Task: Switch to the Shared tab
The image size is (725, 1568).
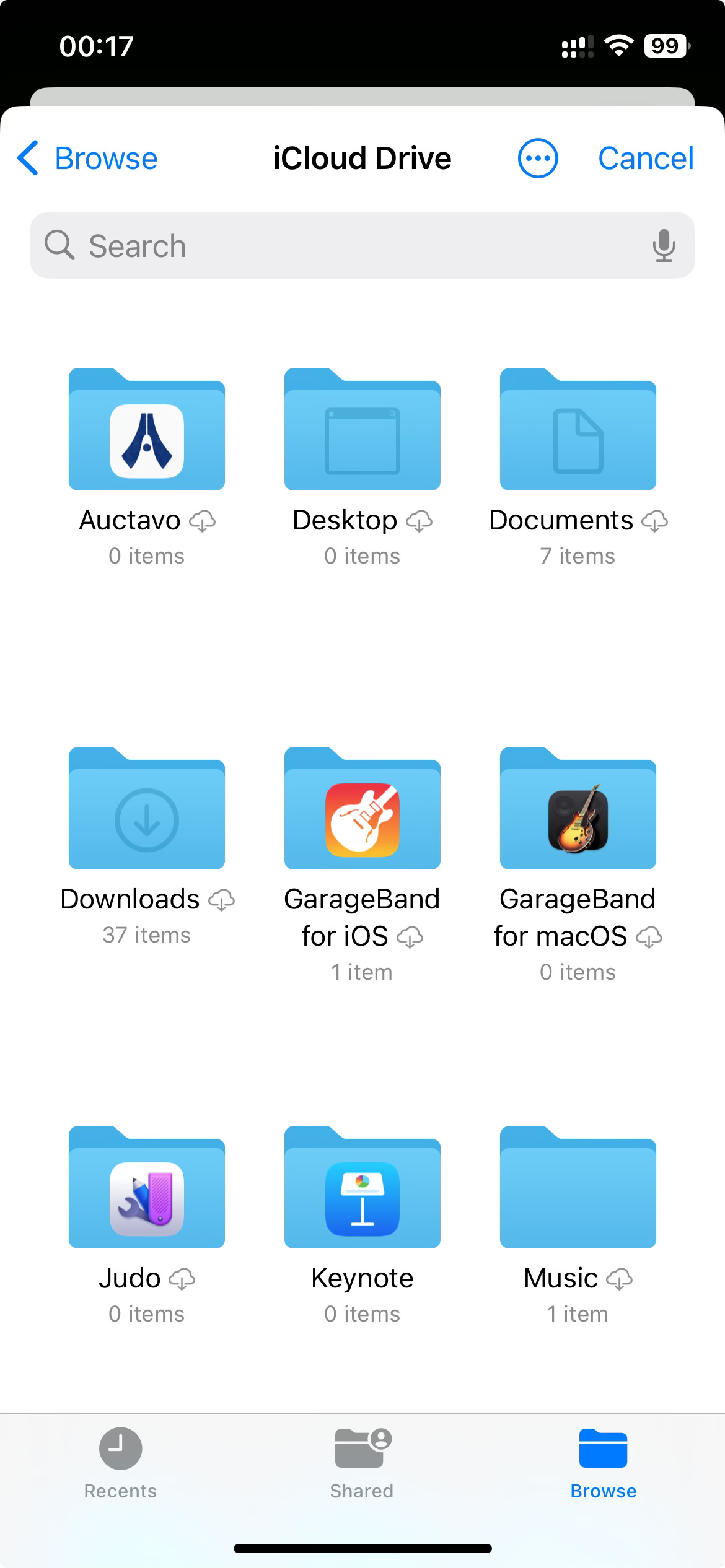Action: pyautogui.click(x=362, y=1463)
